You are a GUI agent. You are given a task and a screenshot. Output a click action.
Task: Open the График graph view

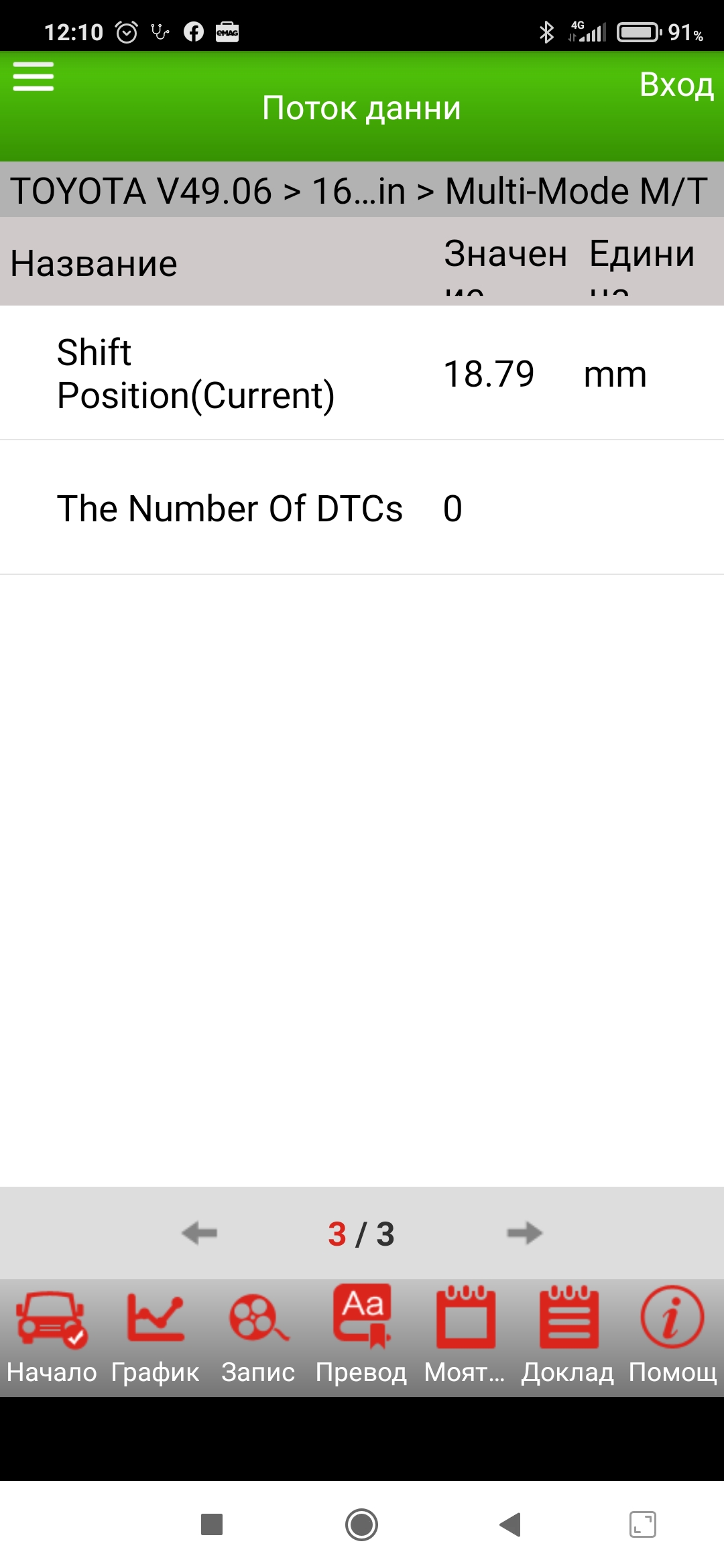pyautogui.click(x=155, y=1333)
